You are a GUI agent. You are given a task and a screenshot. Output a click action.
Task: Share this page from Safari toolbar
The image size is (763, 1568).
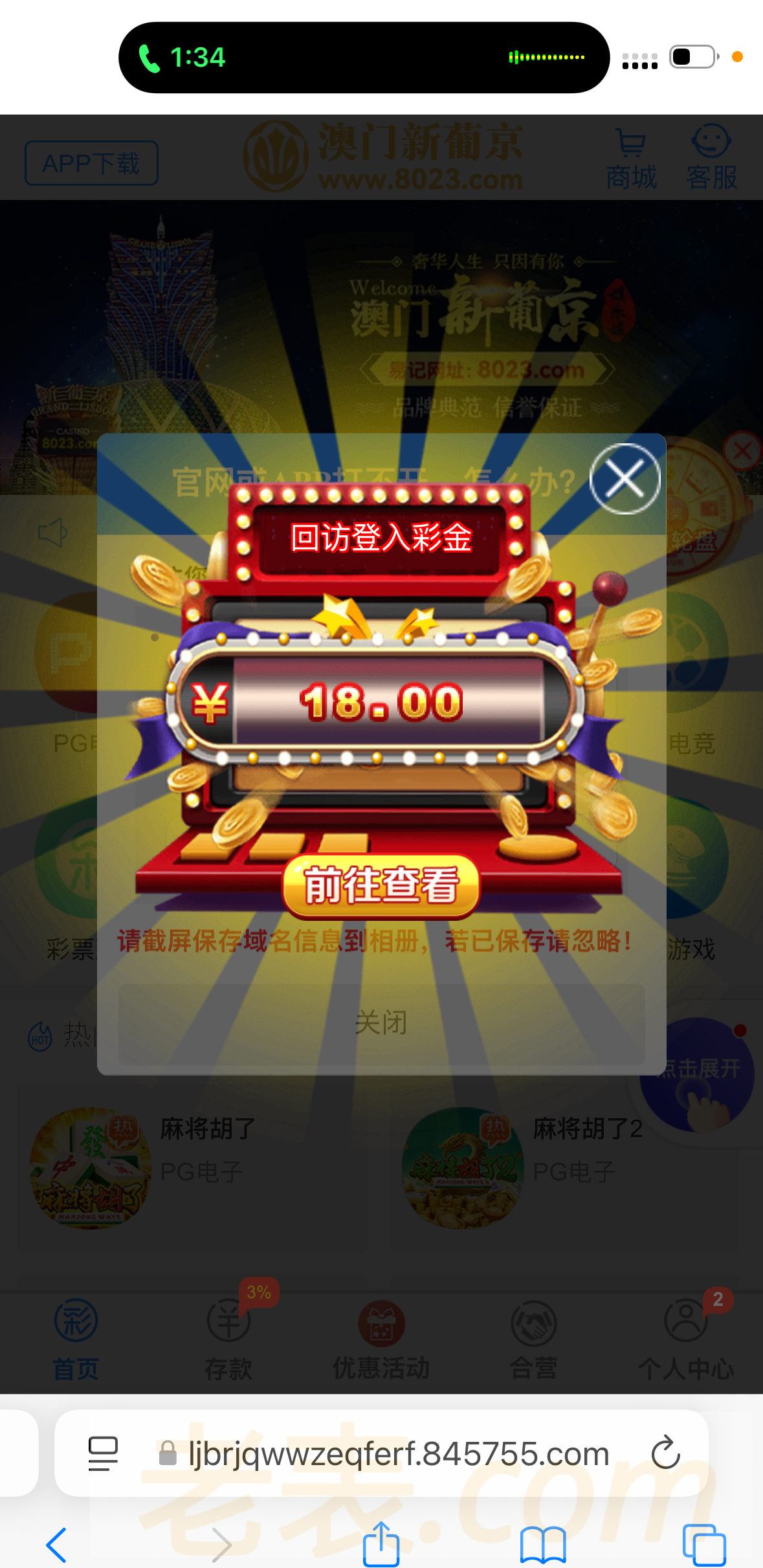pyautogui.click(x=381, y=1543)
